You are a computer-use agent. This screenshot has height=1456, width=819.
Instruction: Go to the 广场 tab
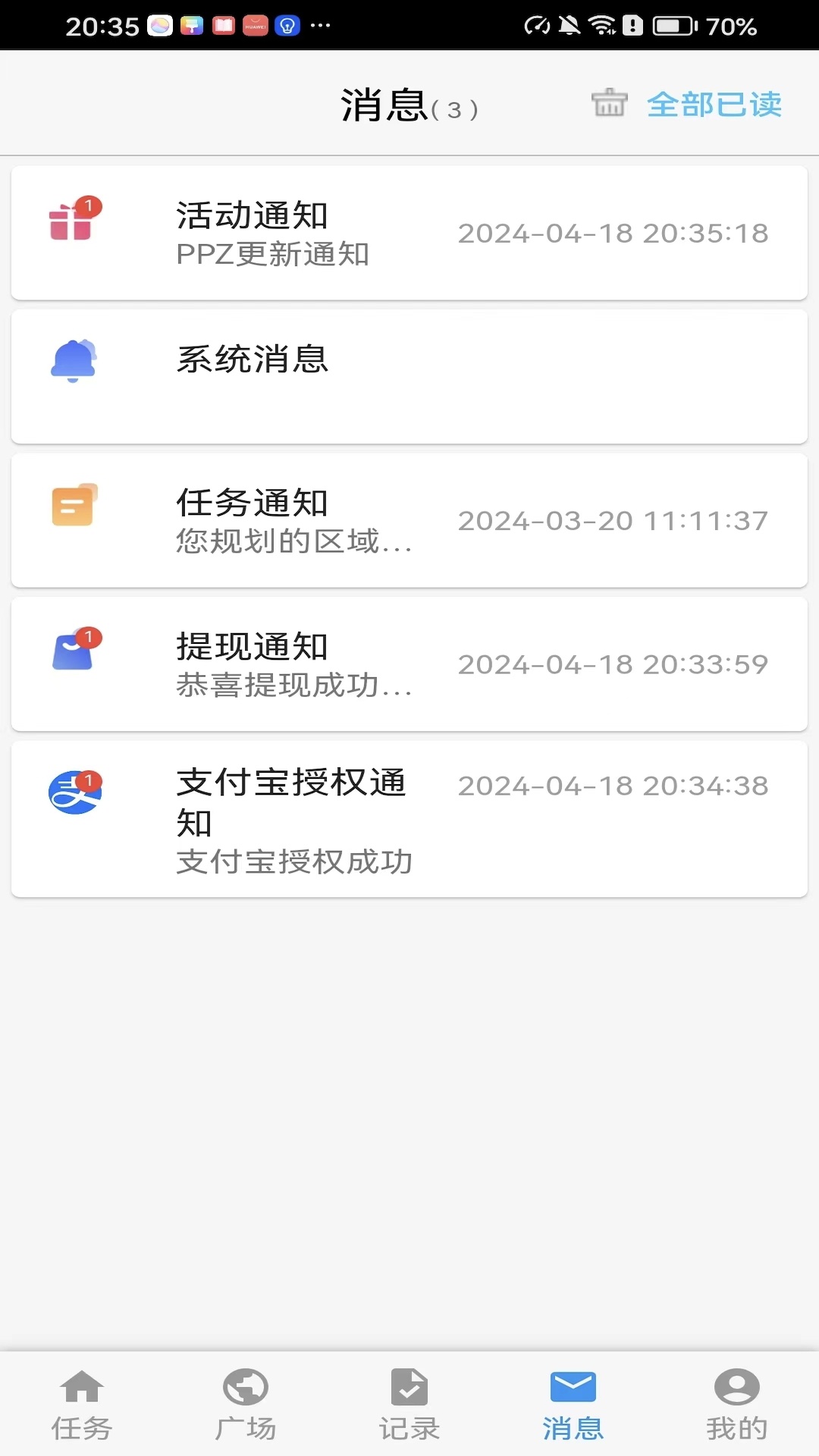246,1404
